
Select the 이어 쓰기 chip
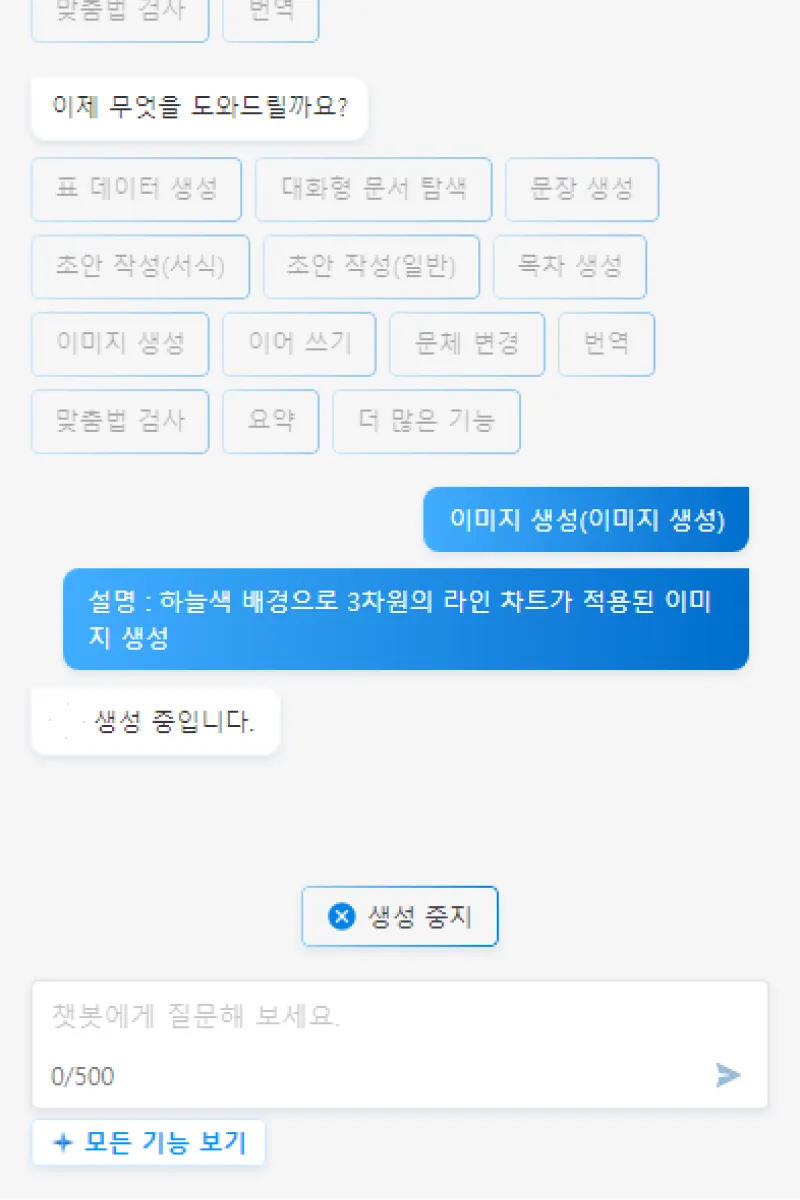point(299,344)
